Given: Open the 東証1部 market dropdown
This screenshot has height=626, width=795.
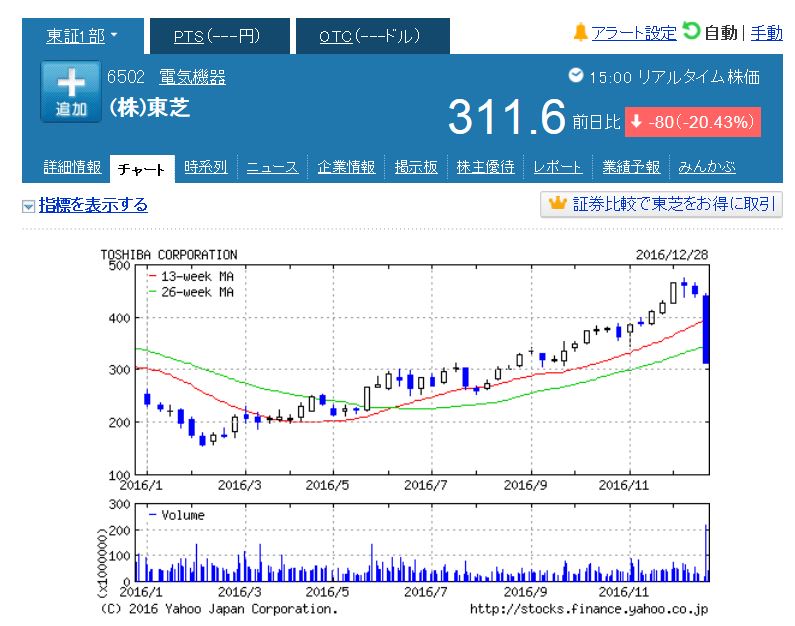Looking at the screenshot, I should (x=82, y=36).
